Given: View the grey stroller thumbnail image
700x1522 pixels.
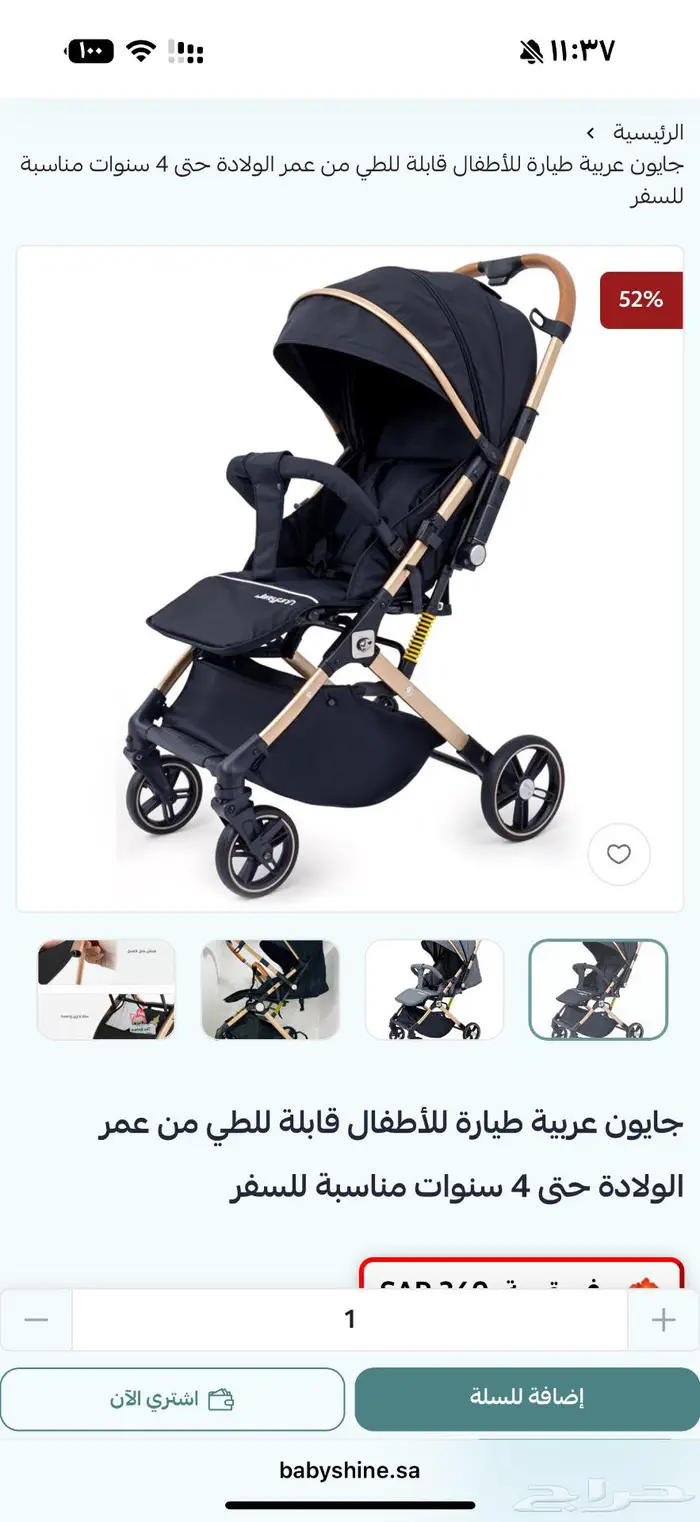Looking at the screenshot, I should point(434,989).
